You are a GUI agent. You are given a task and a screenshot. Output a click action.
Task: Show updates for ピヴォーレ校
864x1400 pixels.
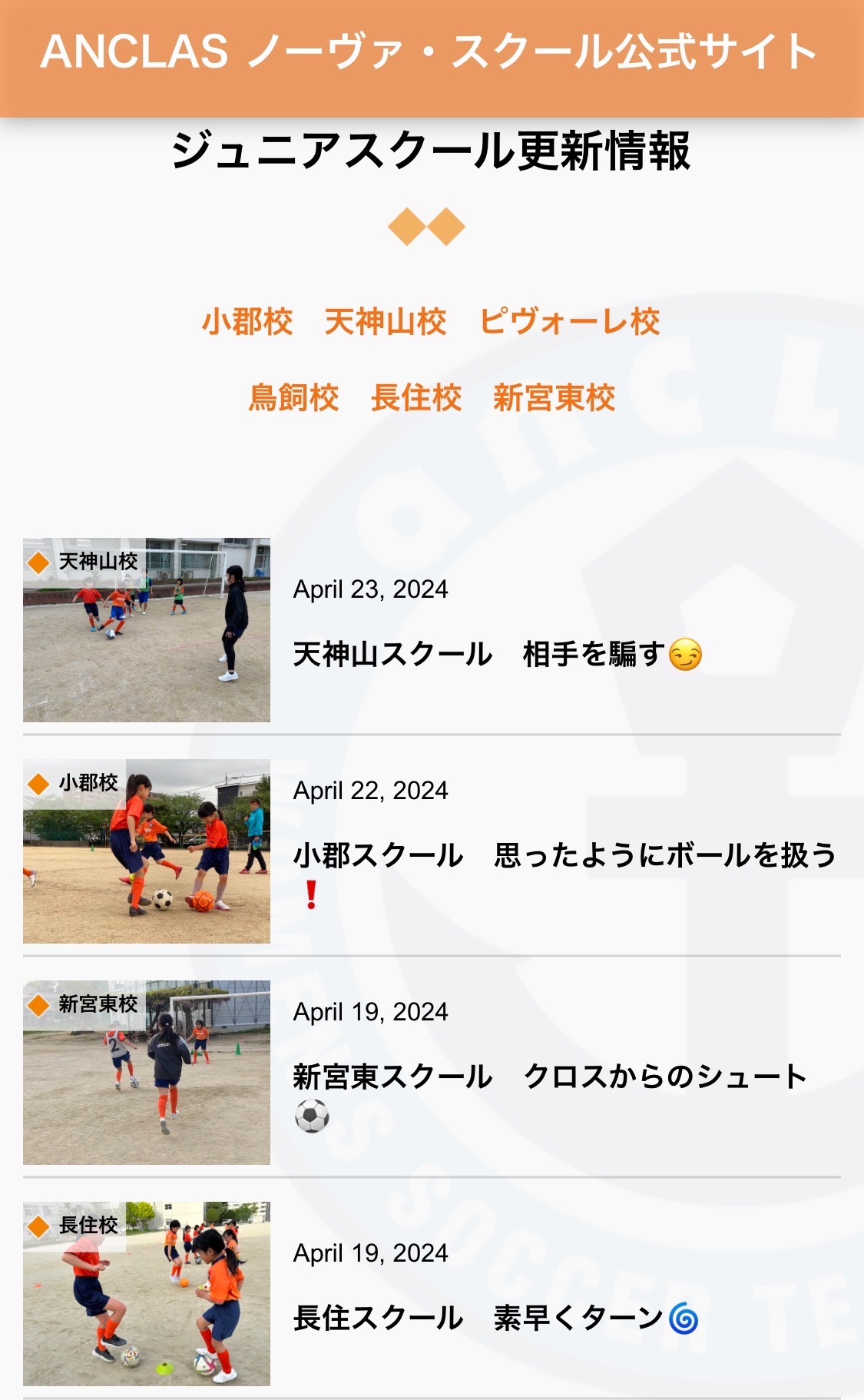pos(569,322)
